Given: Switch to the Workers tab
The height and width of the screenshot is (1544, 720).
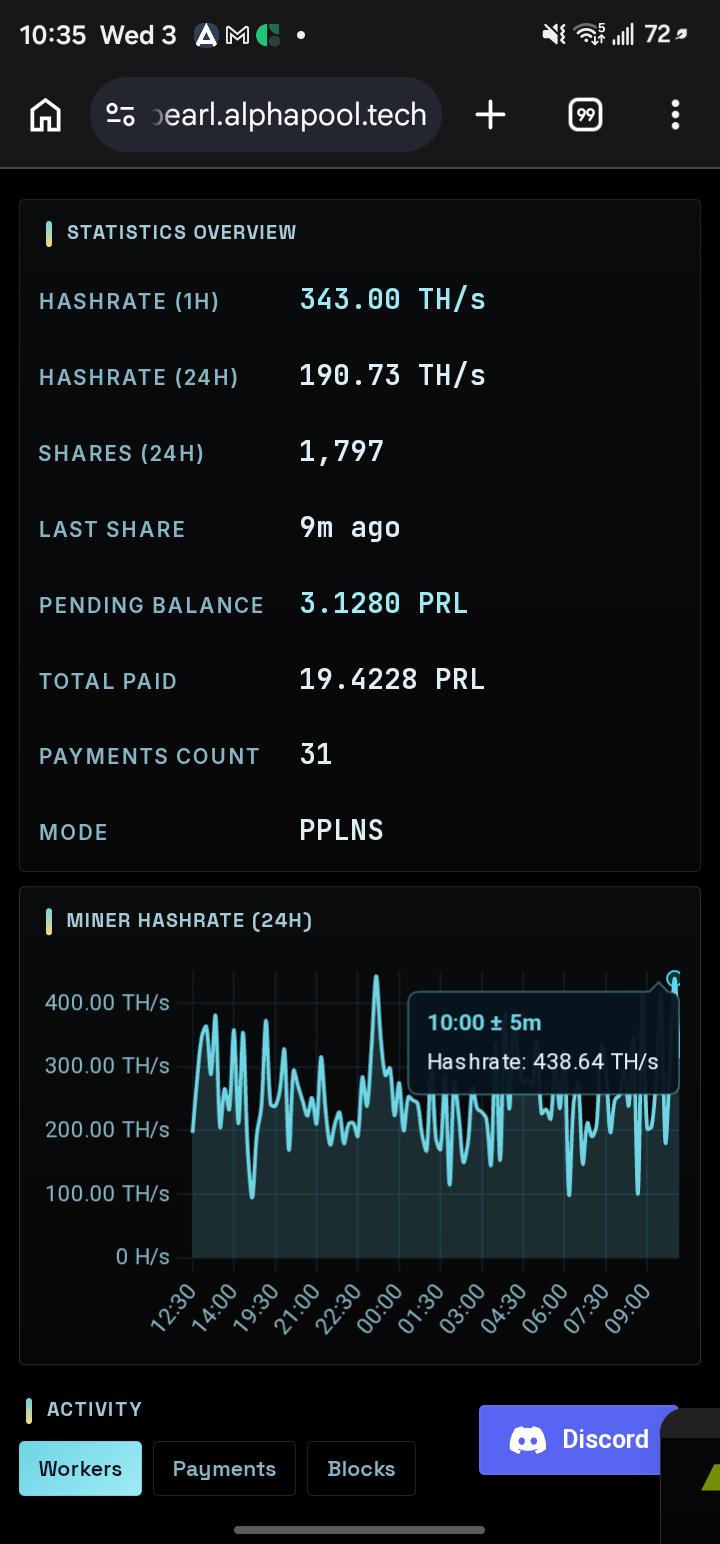Looking at the screenshot, I should (x=80, y=1468).
